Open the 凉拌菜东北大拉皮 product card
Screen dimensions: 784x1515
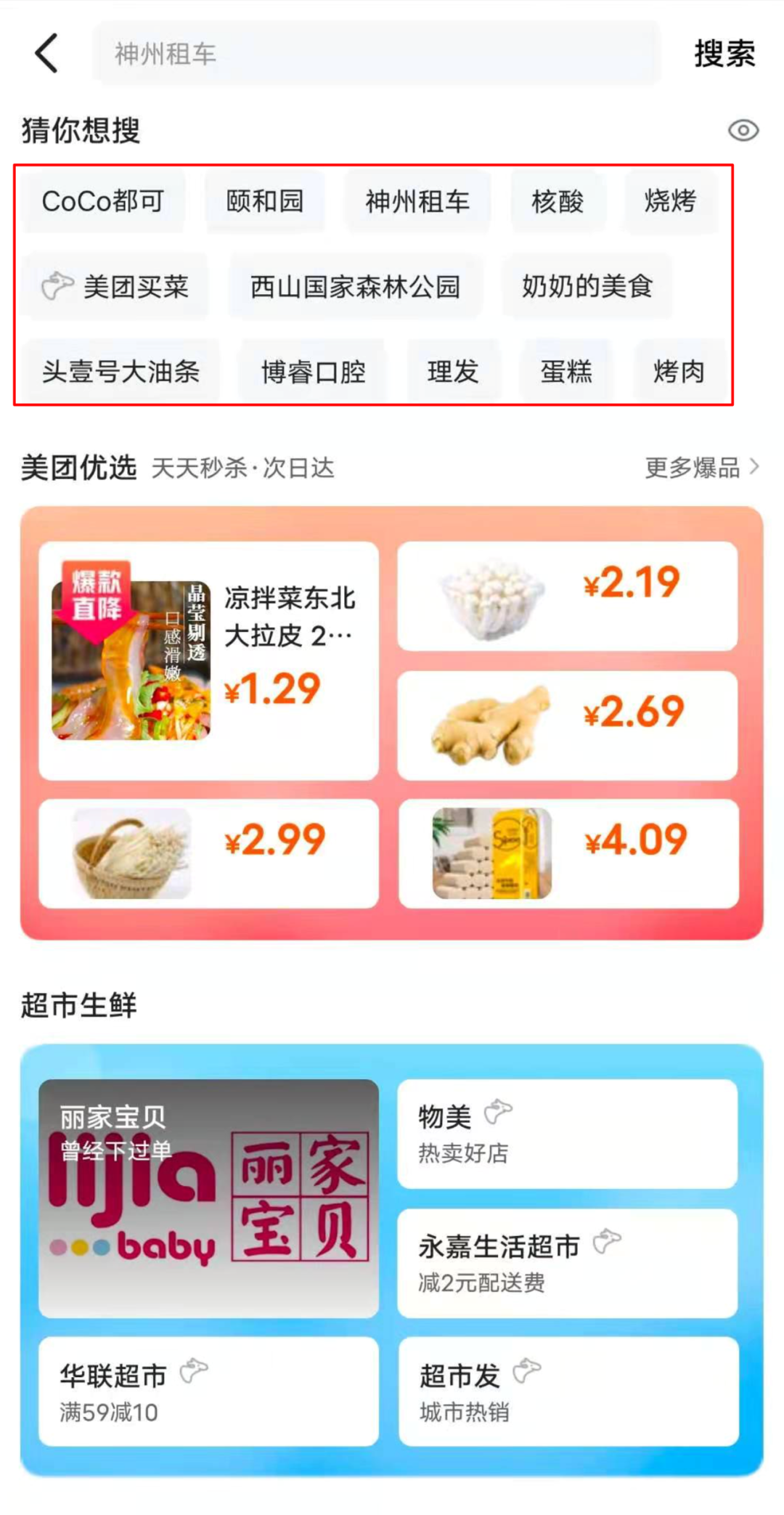tap(208, 660)
